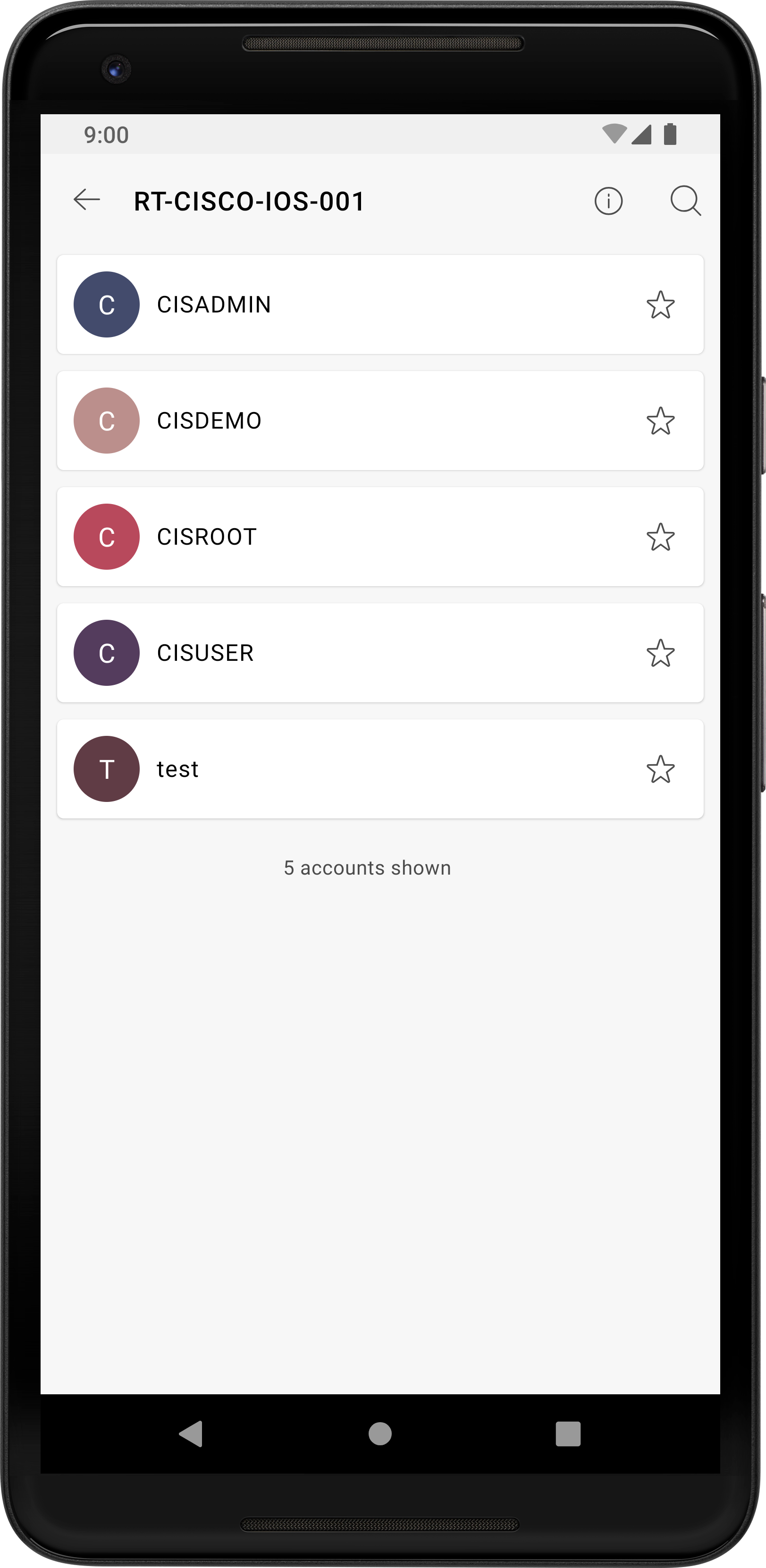Screen dimensions: 766x1568
Task: Favorite the CISUSER account
Action: pos(660,654)
